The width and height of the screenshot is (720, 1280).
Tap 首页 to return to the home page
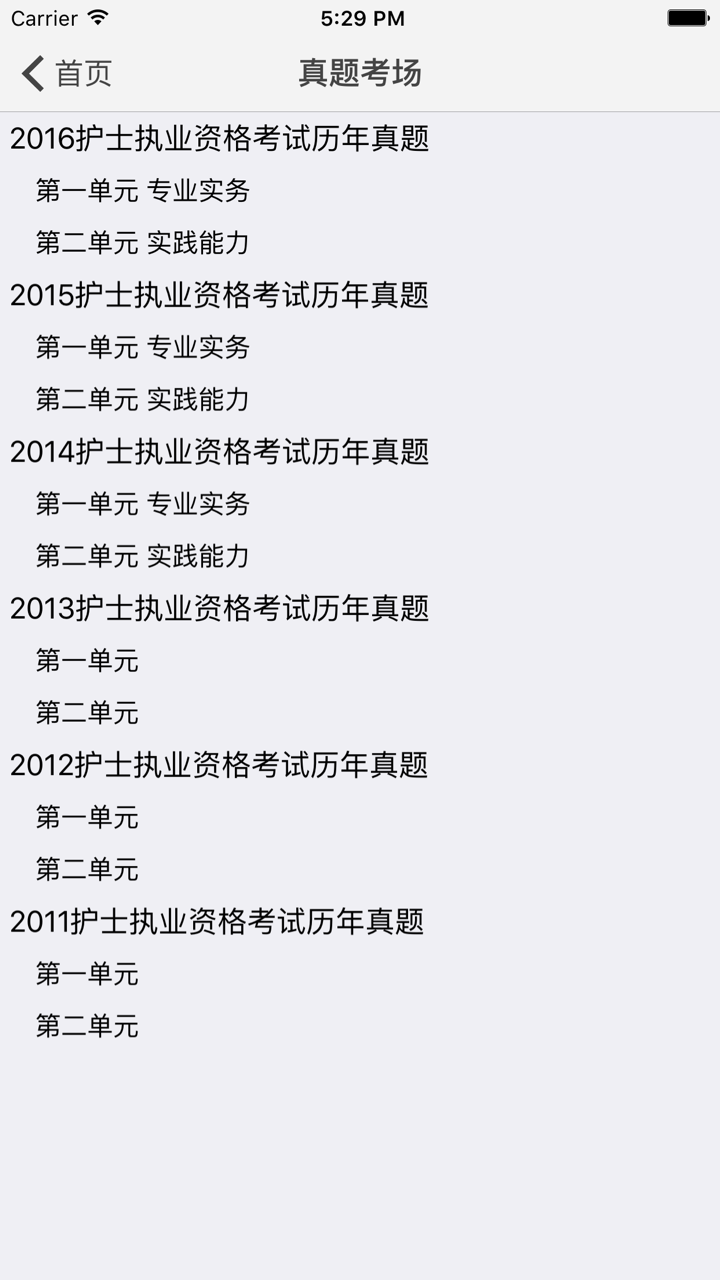point(84,73)
